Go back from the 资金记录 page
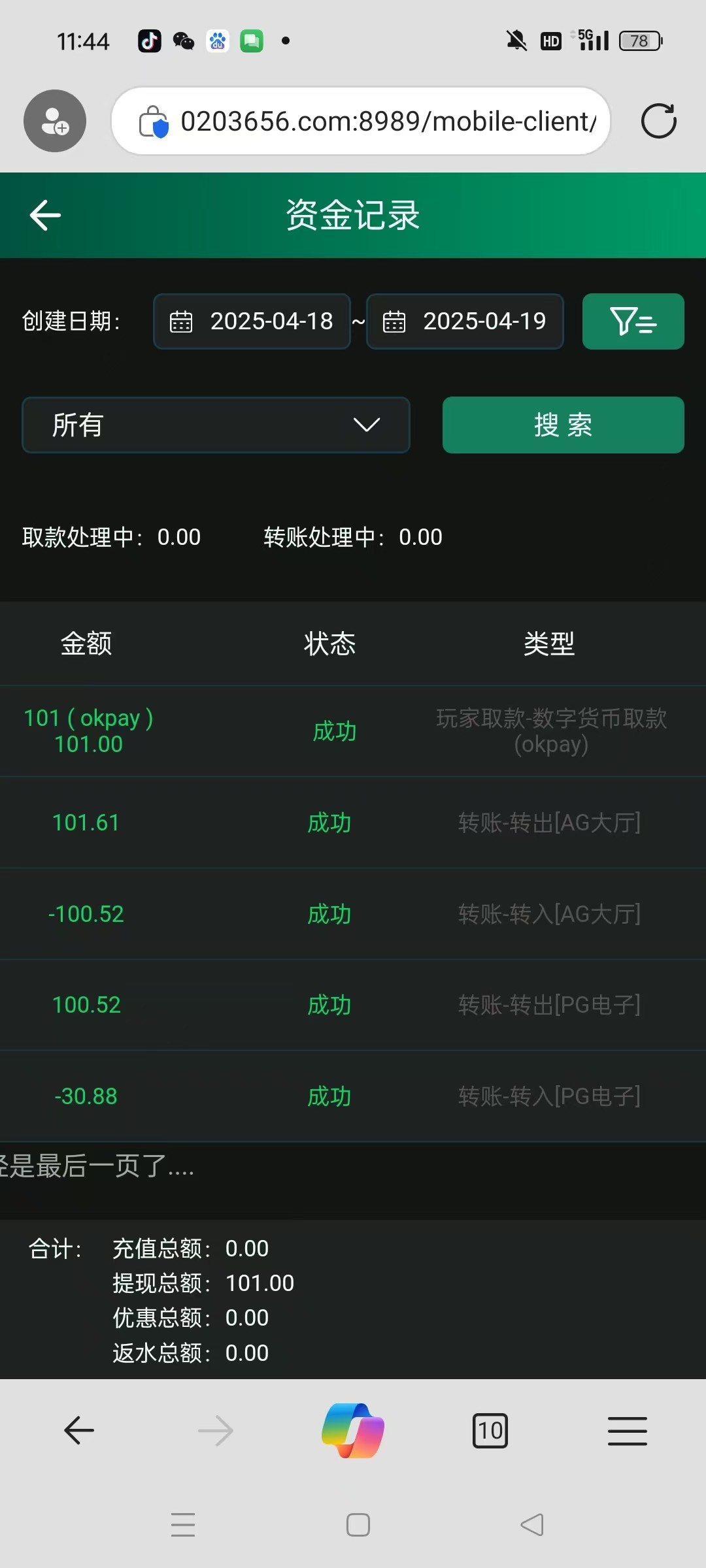Screen dimensions: 706x1568 [45, 216]
